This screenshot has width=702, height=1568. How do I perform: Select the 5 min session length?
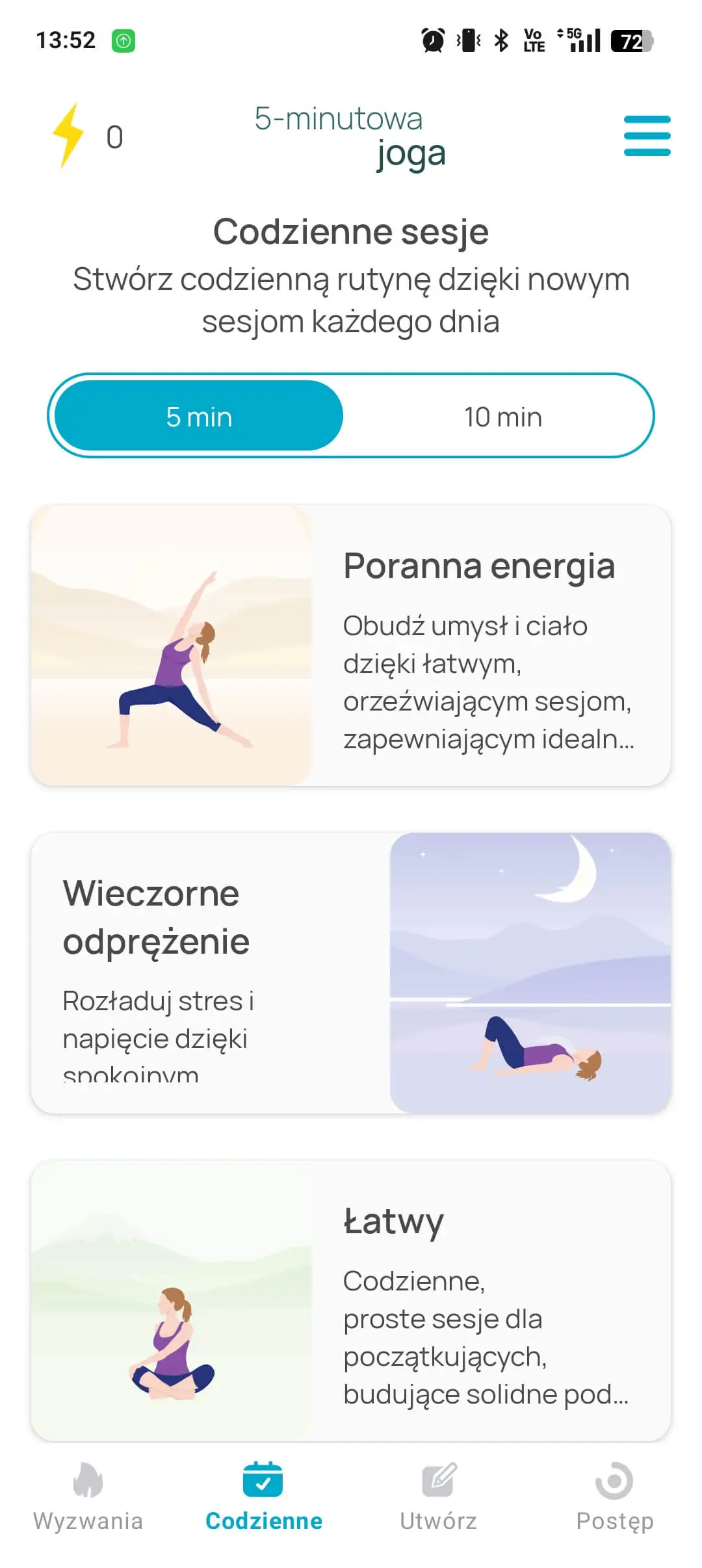coord(199,416)
